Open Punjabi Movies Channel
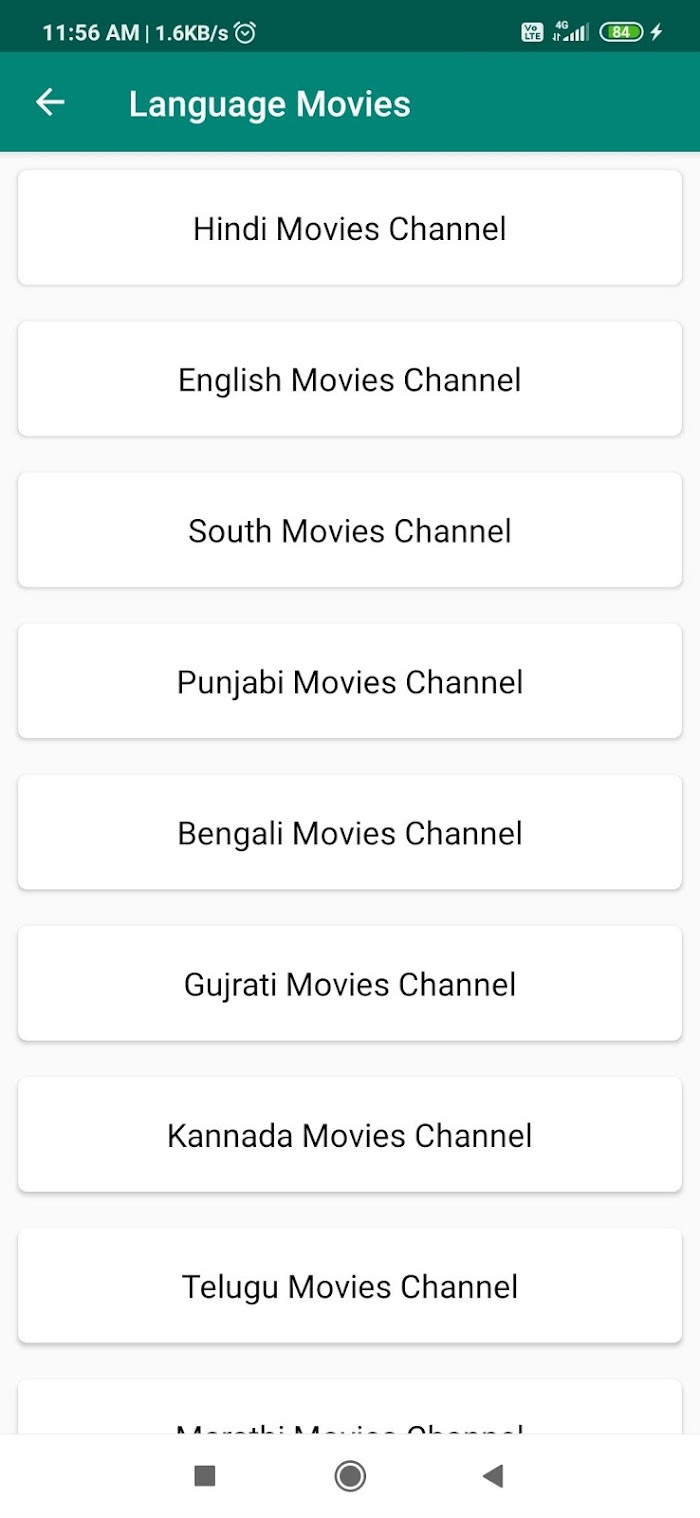700x1518 pixels. [x=350, y=681]
